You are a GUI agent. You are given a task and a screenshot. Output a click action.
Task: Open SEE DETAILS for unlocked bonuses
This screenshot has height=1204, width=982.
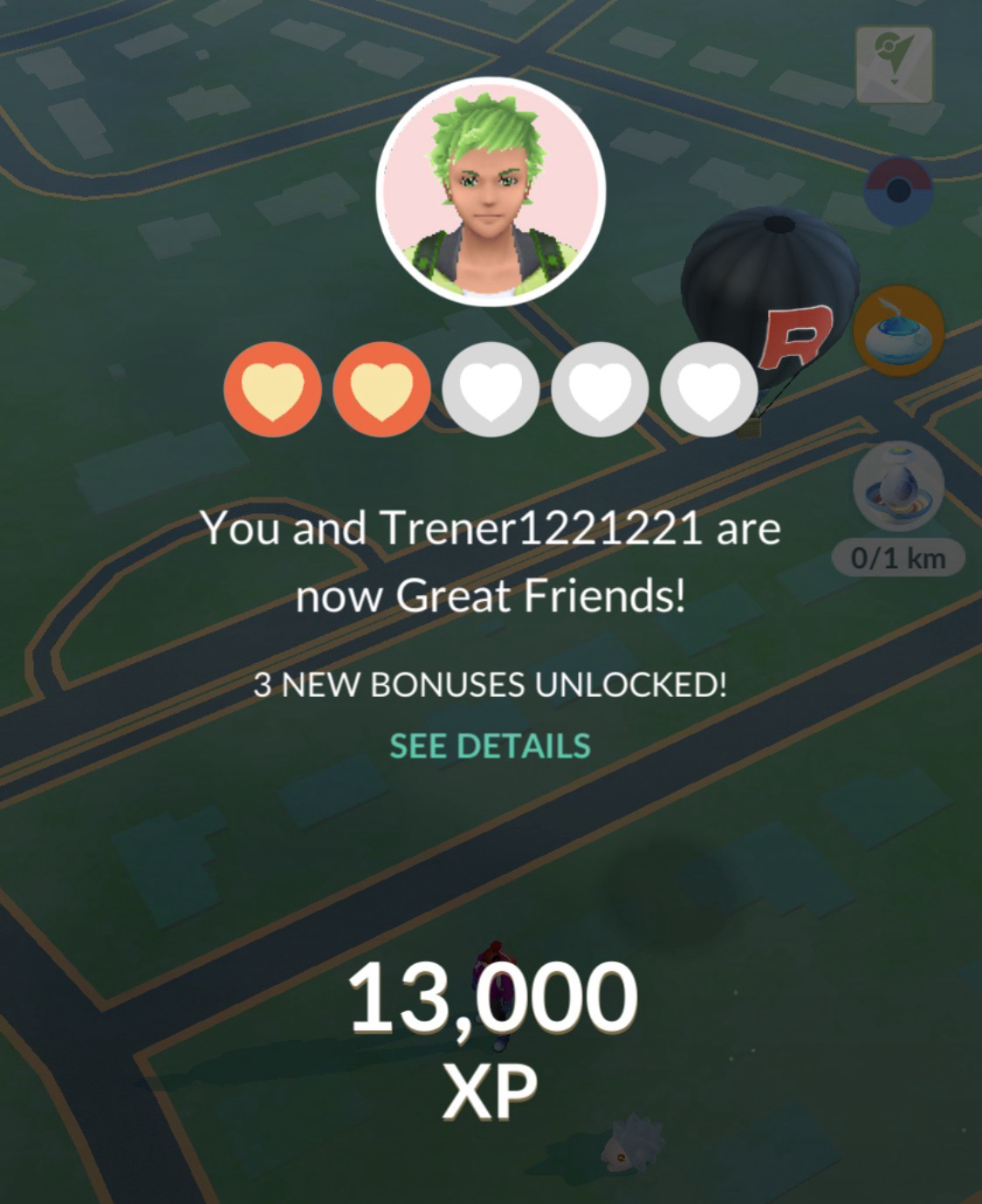[x=490, y=746]
